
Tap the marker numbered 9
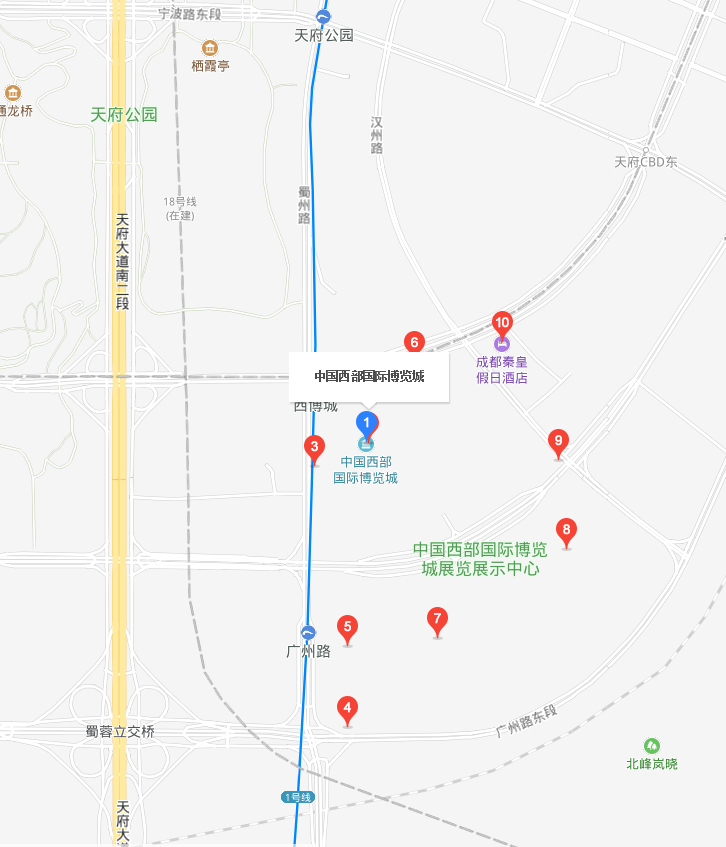coord(558,441)
